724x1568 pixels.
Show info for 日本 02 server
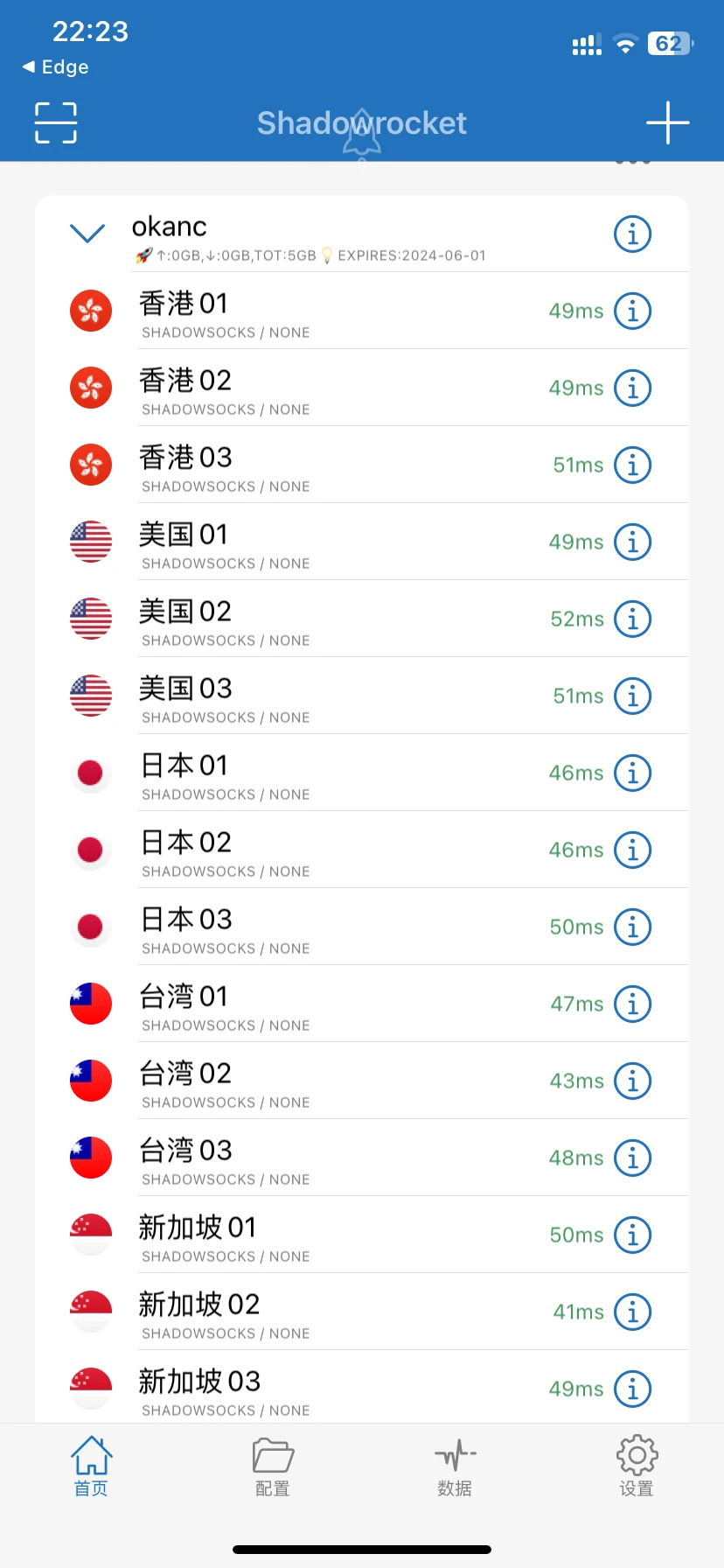(x=632, y=850)
